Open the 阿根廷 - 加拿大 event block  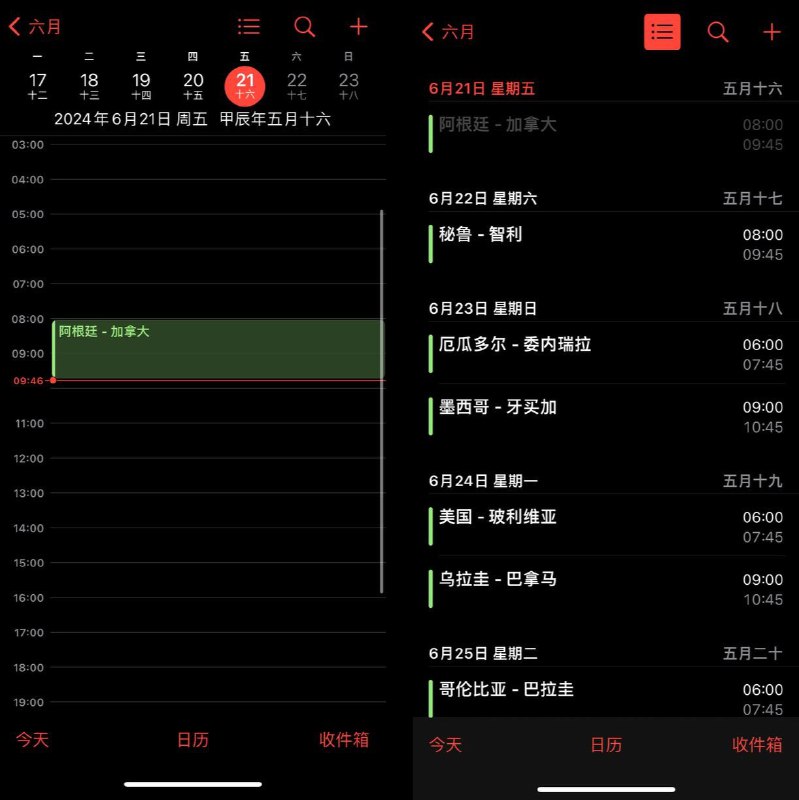[216, 345]
